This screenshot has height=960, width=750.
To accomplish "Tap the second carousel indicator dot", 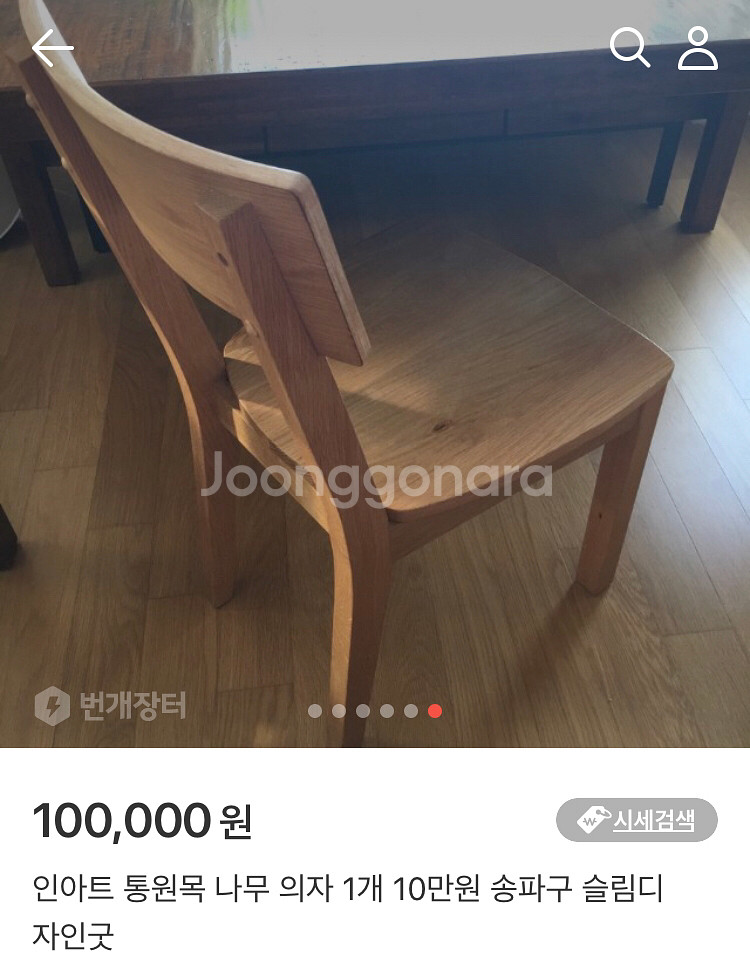I will click(x=338, y=711).
